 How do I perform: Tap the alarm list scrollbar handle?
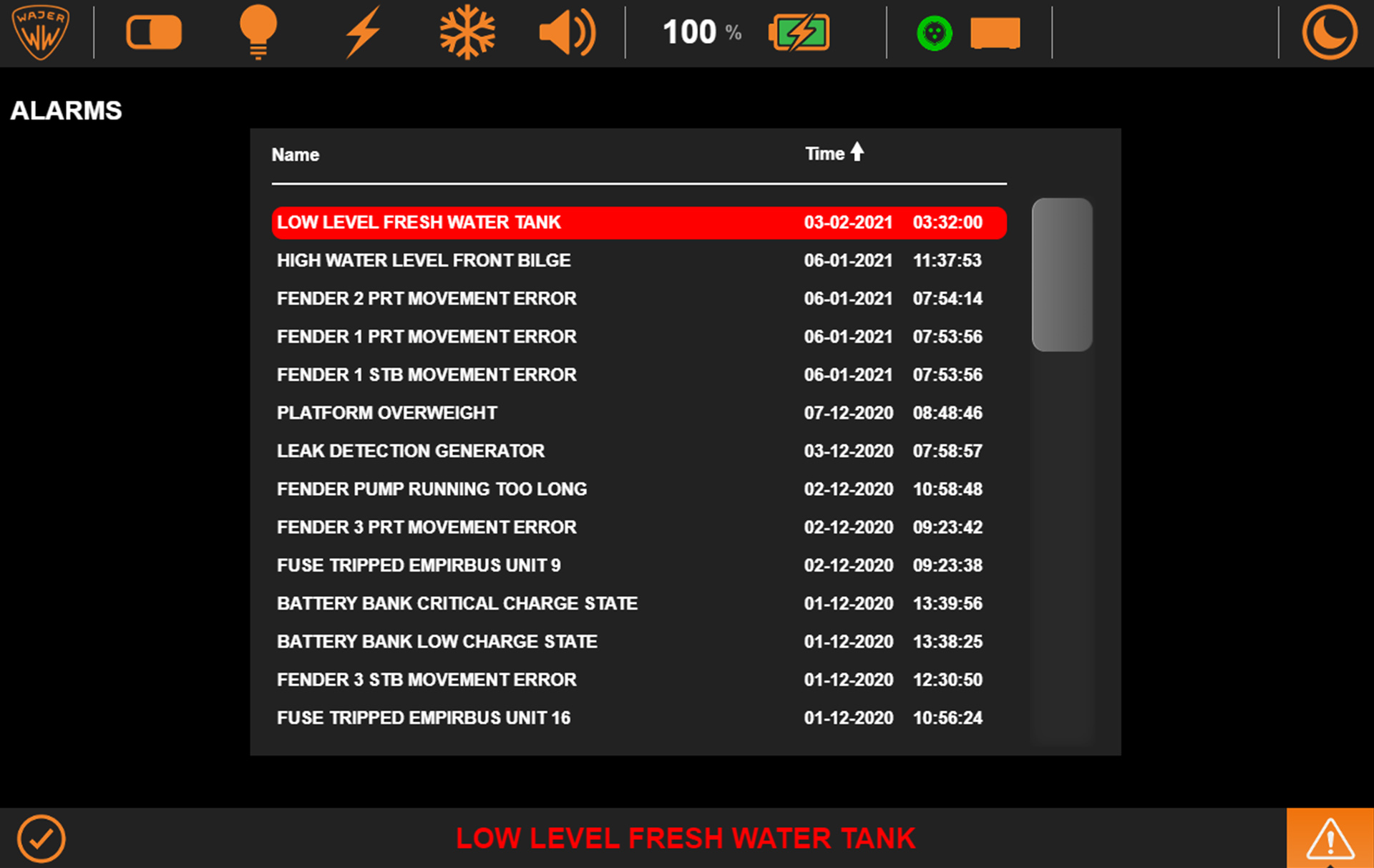coord(1061,275)
